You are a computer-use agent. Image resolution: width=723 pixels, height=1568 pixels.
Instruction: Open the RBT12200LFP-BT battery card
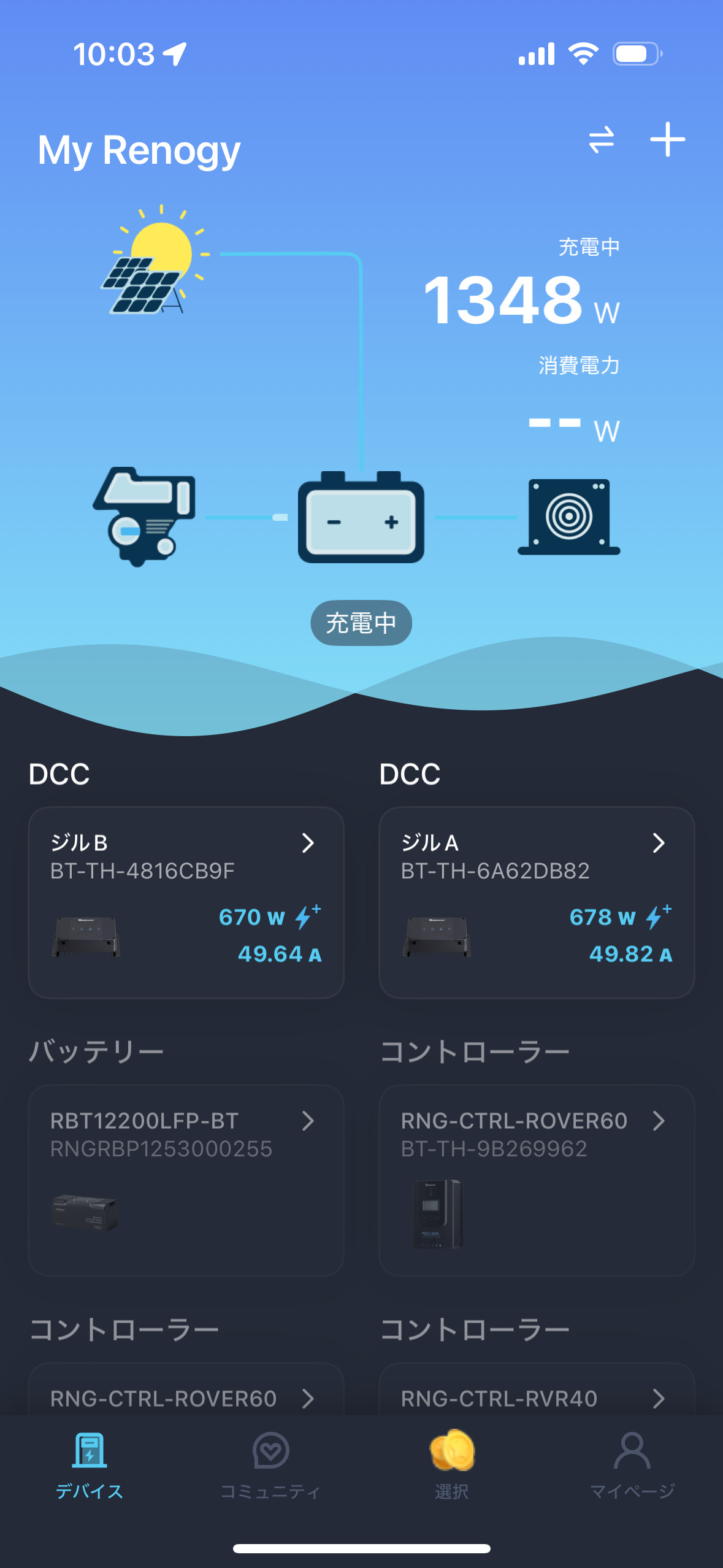pos(186,1179)
